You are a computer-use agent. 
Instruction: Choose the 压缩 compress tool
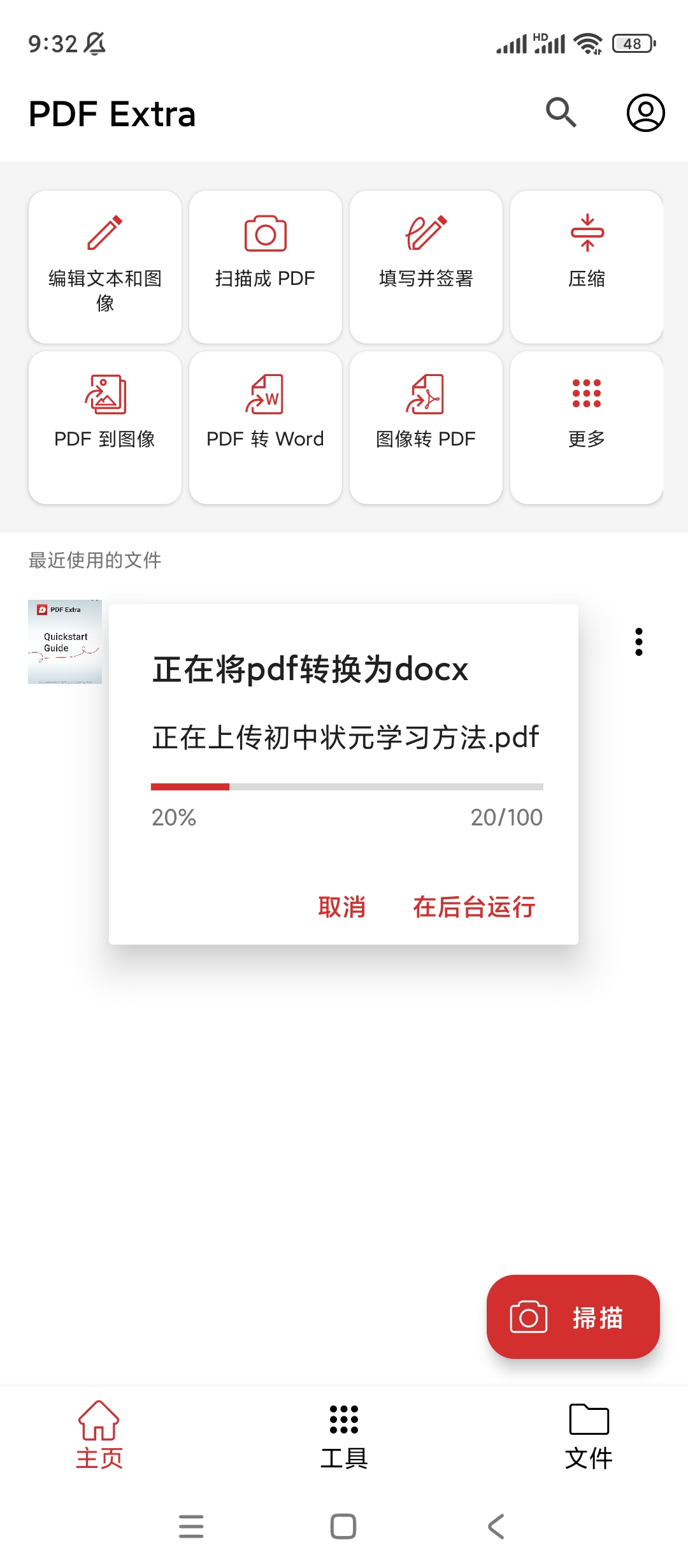[x=587, y=266]
